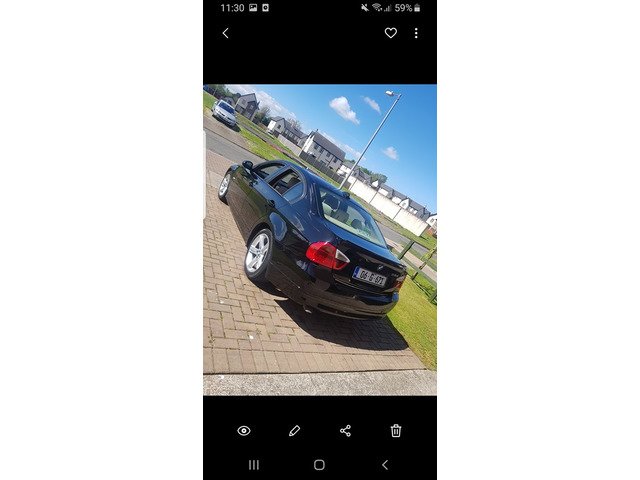Share this car photo
Viewport: 640px width, 480px height.
[345, 430]
